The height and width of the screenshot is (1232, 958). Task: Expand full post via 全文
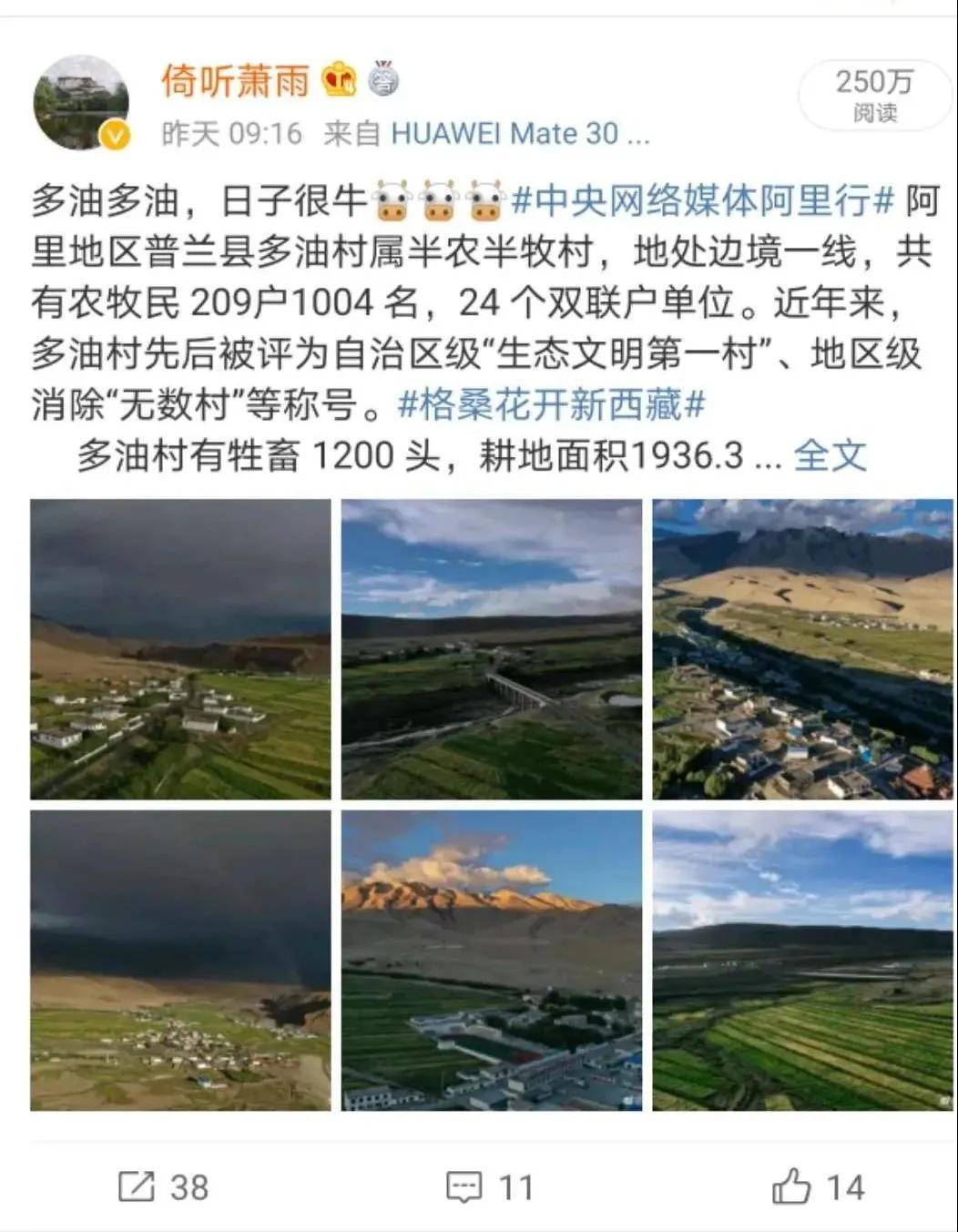pyautogui.click(x=829, y=455)
